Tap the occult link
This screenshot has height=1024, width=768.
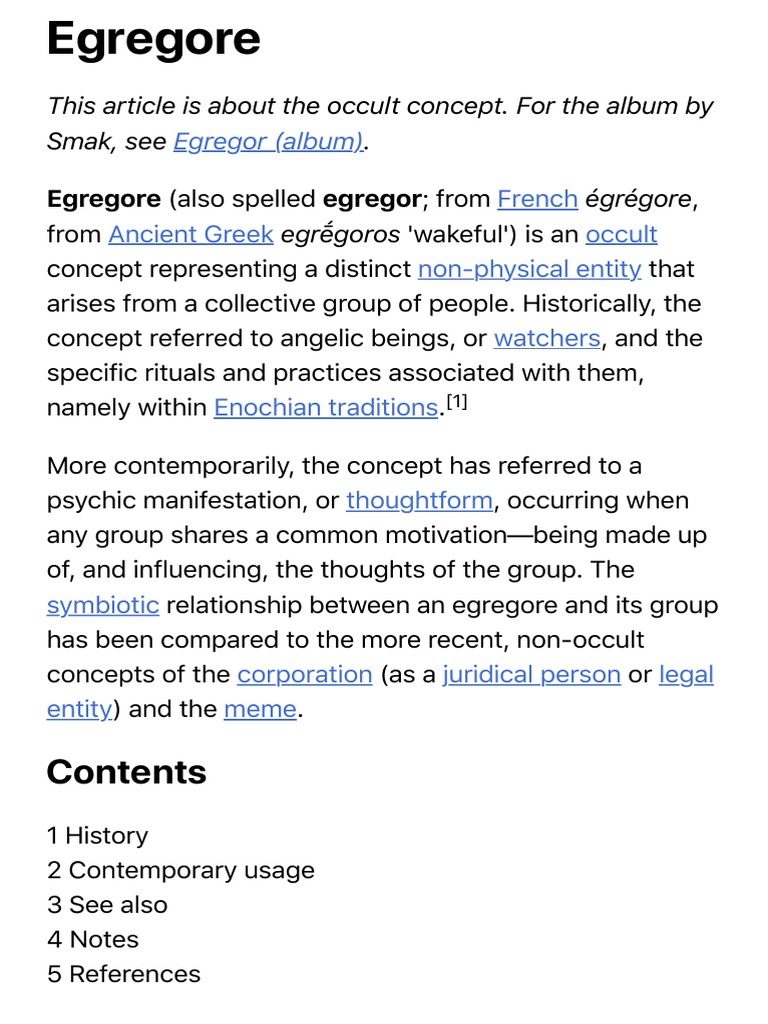click(x=621, y=234)
